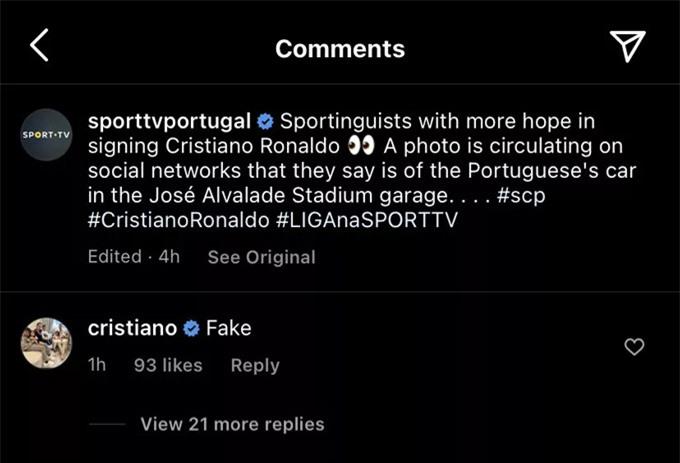Go back from Comments
This screenshot has height=463, width=680.
(x=39, y=46)
